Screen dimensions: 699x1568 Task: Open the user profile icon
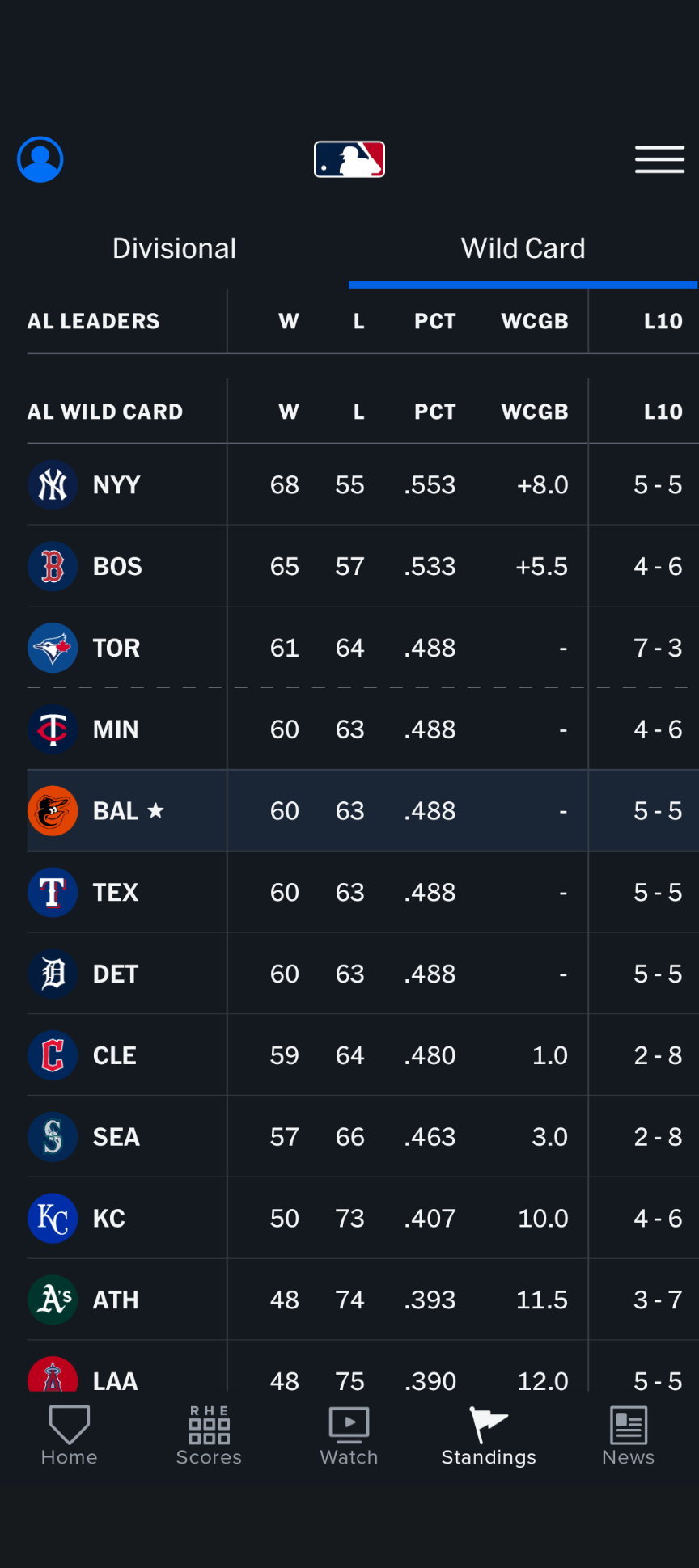40,159
